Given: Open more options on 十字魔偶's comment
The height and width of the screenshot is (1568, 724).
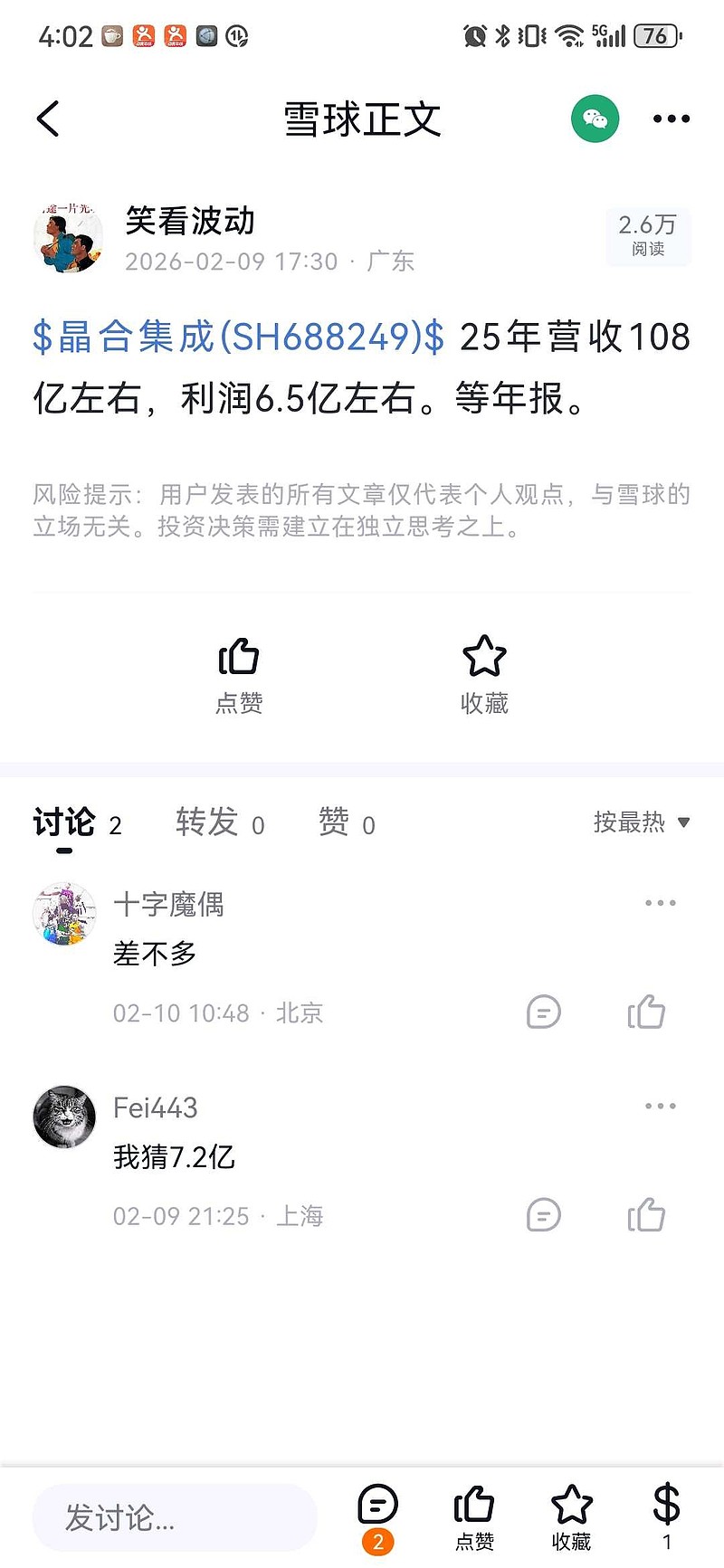Looking at the screenshot, I should point(660,903).
